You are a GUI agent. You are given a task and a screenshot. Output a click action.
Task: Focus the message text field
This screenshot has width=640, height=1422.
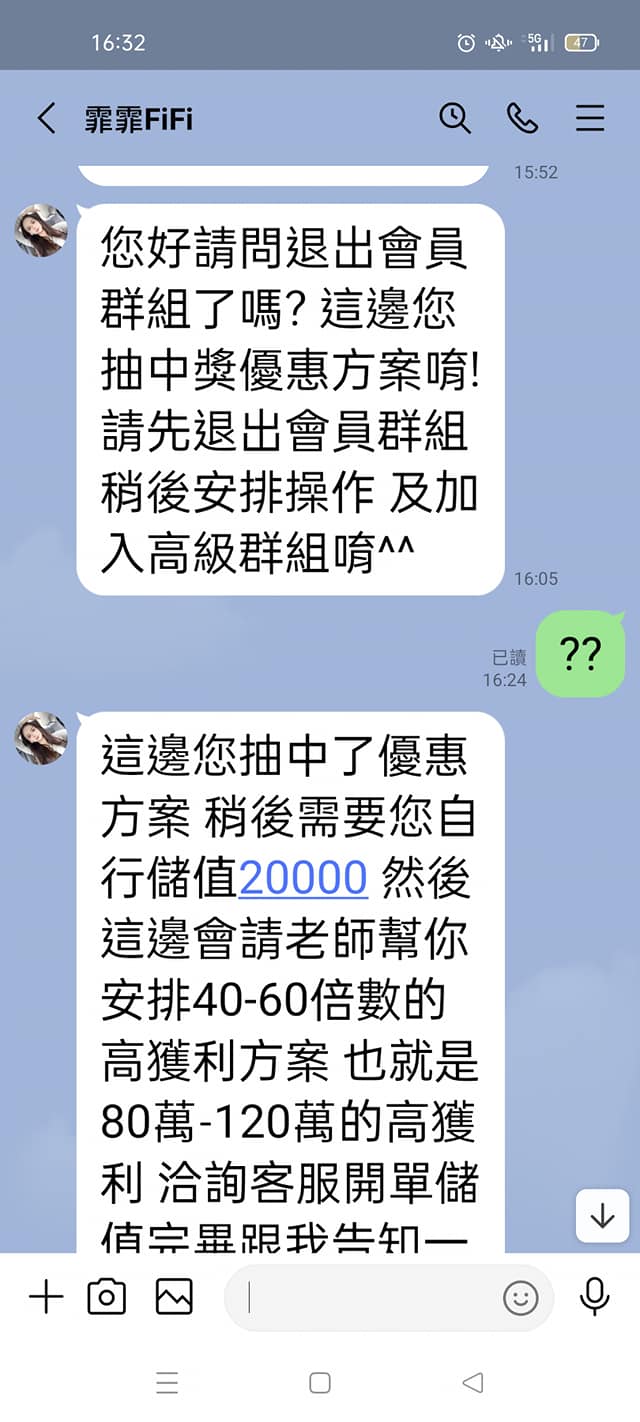[370, 1298]
